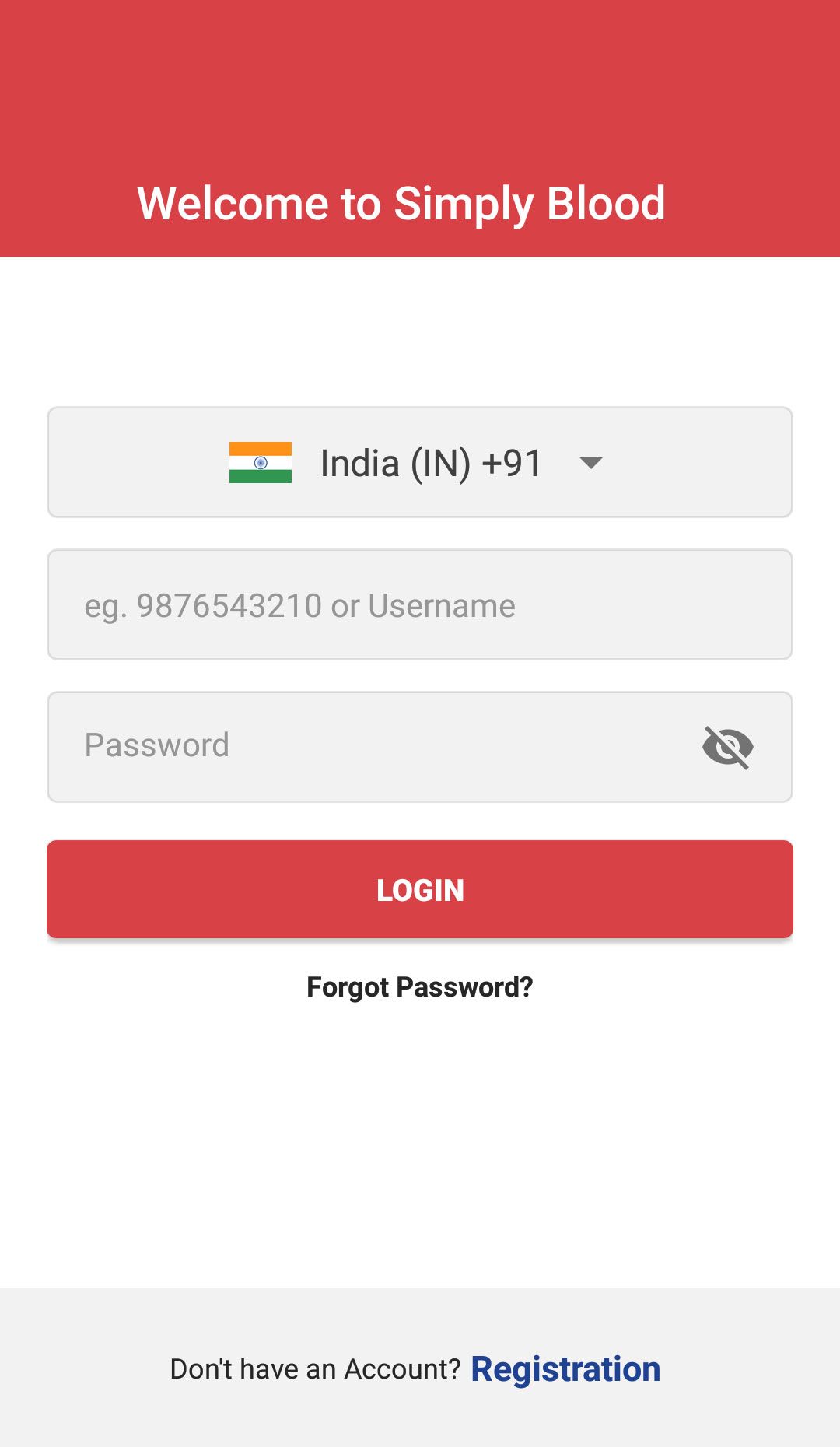
Task: Toggle password visibility with the eye icon
Action: pos(728,747)
